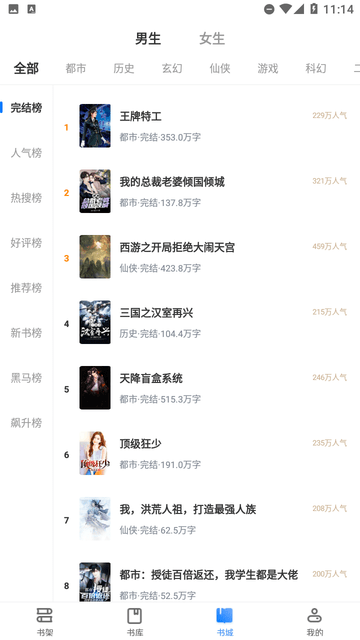The width and height of the screenshot is (360, 640).
Task: Open the 飙升榜 ranking list
Action: tap(26, 423)
